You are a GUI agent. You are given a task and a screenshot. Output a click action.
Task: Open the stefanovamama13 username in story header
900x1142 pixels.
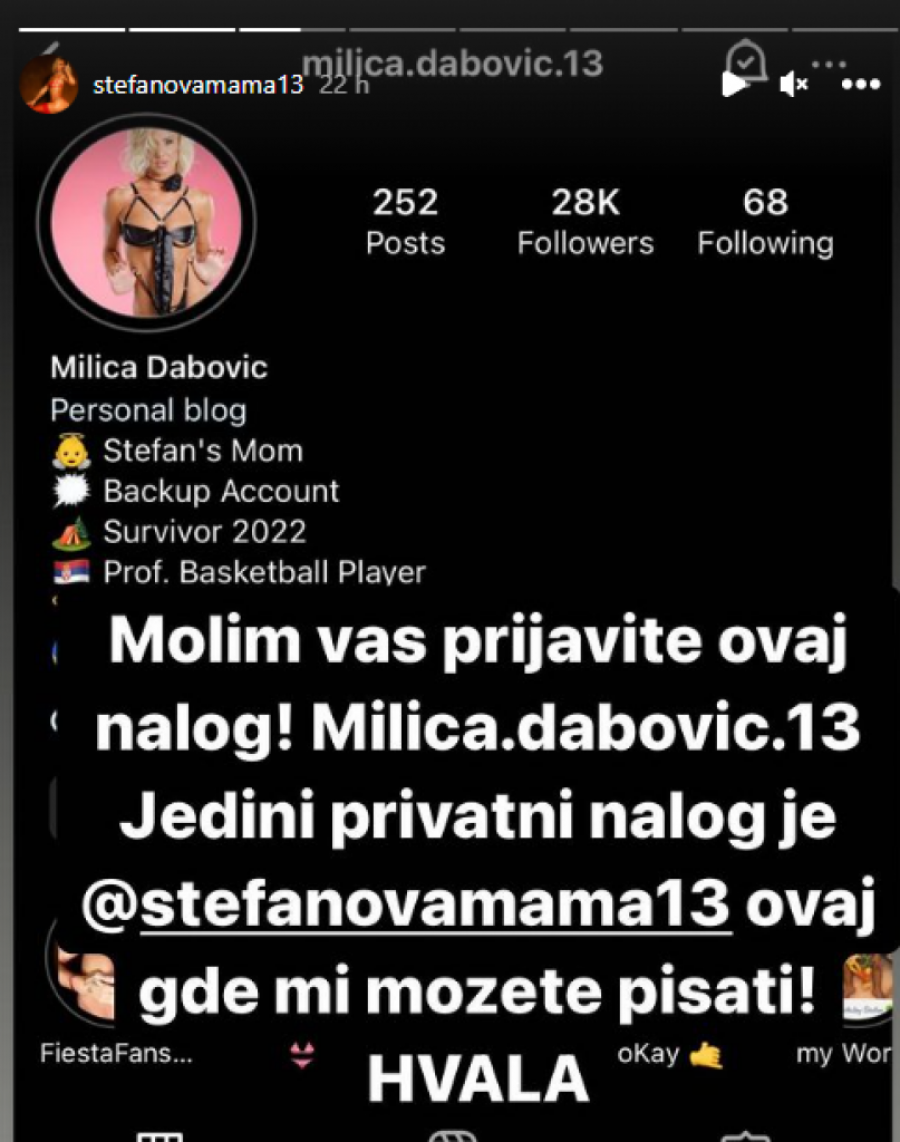pos(197,85)
